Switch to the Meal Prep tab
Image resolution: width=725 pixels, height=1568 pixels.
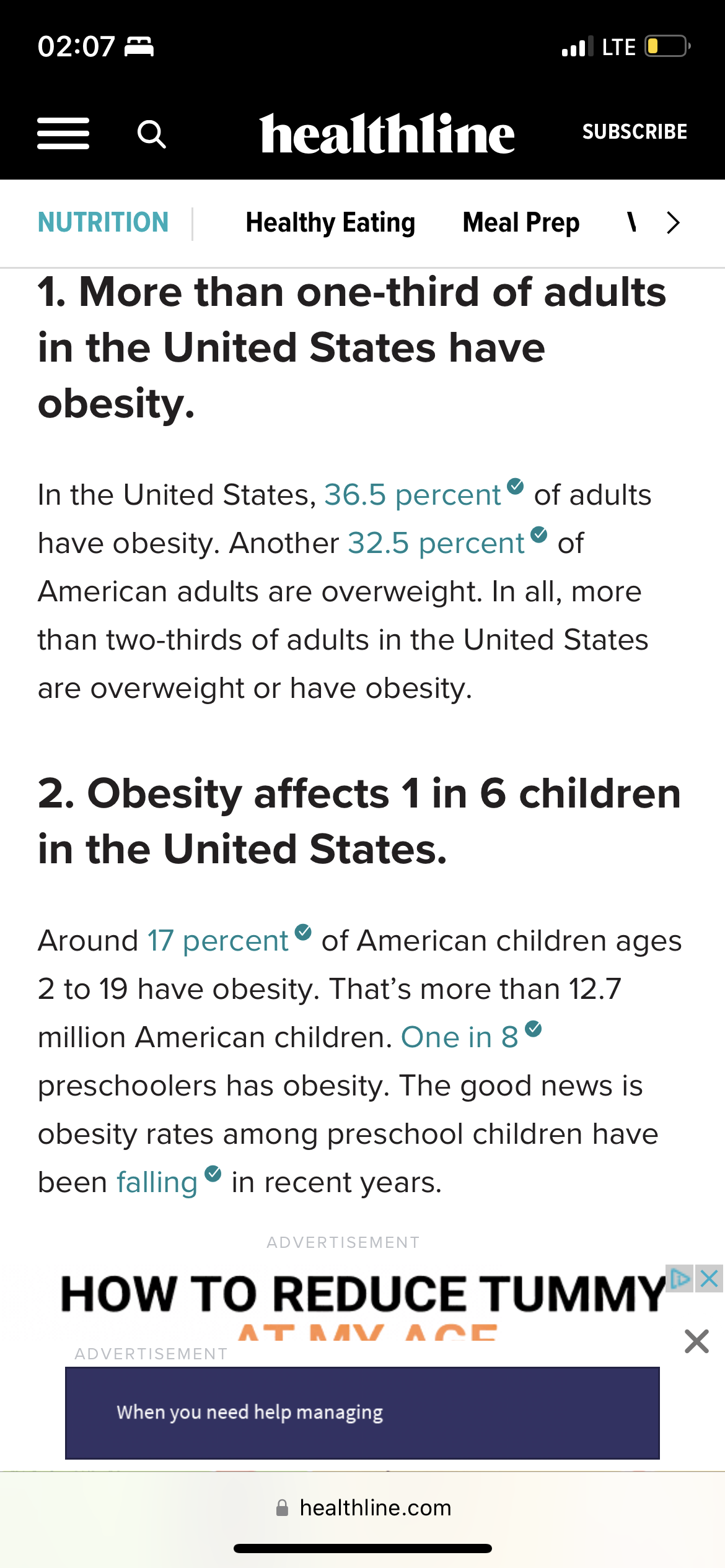tap(521, 223)
